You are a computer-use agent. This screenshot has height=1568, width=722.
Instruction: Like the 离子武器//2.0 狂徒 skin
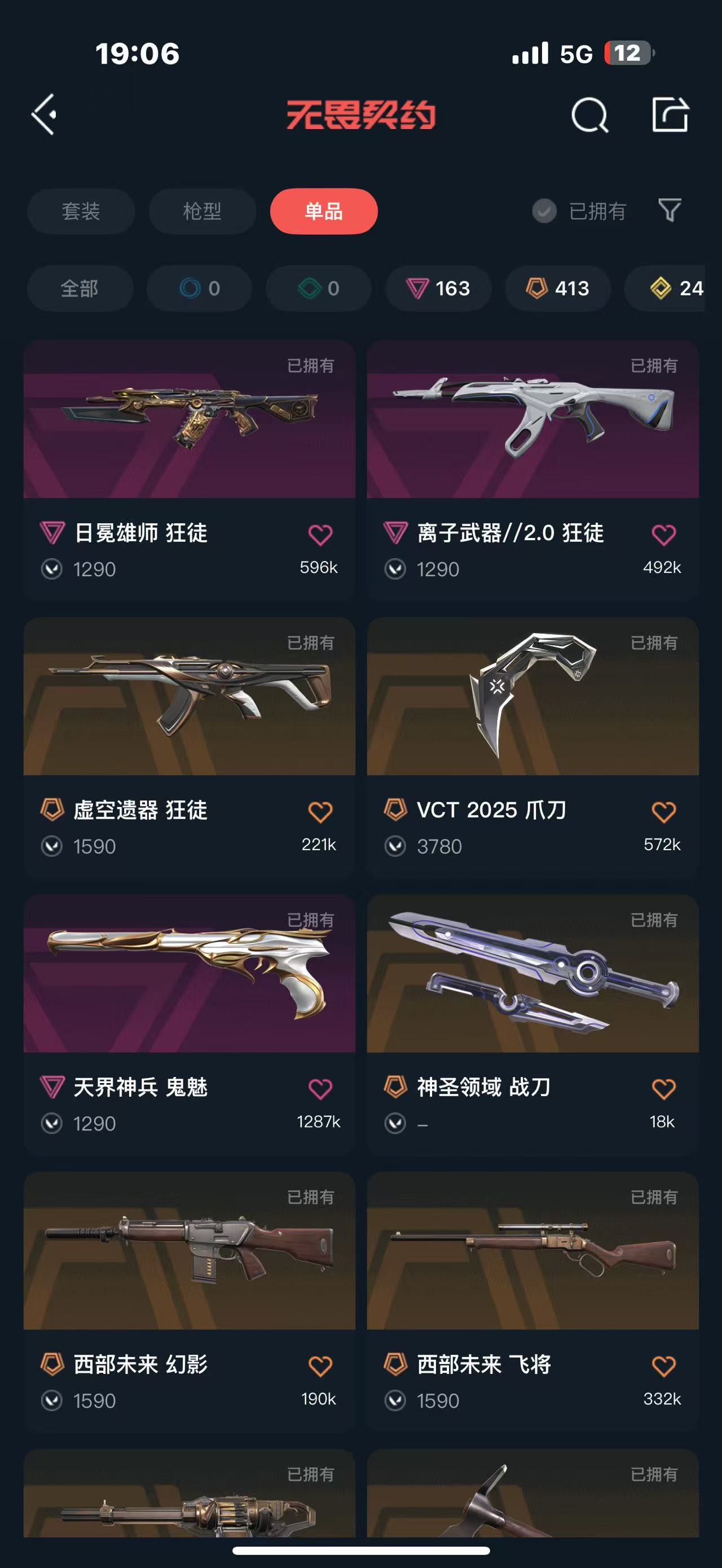click(x=663, y=535)
